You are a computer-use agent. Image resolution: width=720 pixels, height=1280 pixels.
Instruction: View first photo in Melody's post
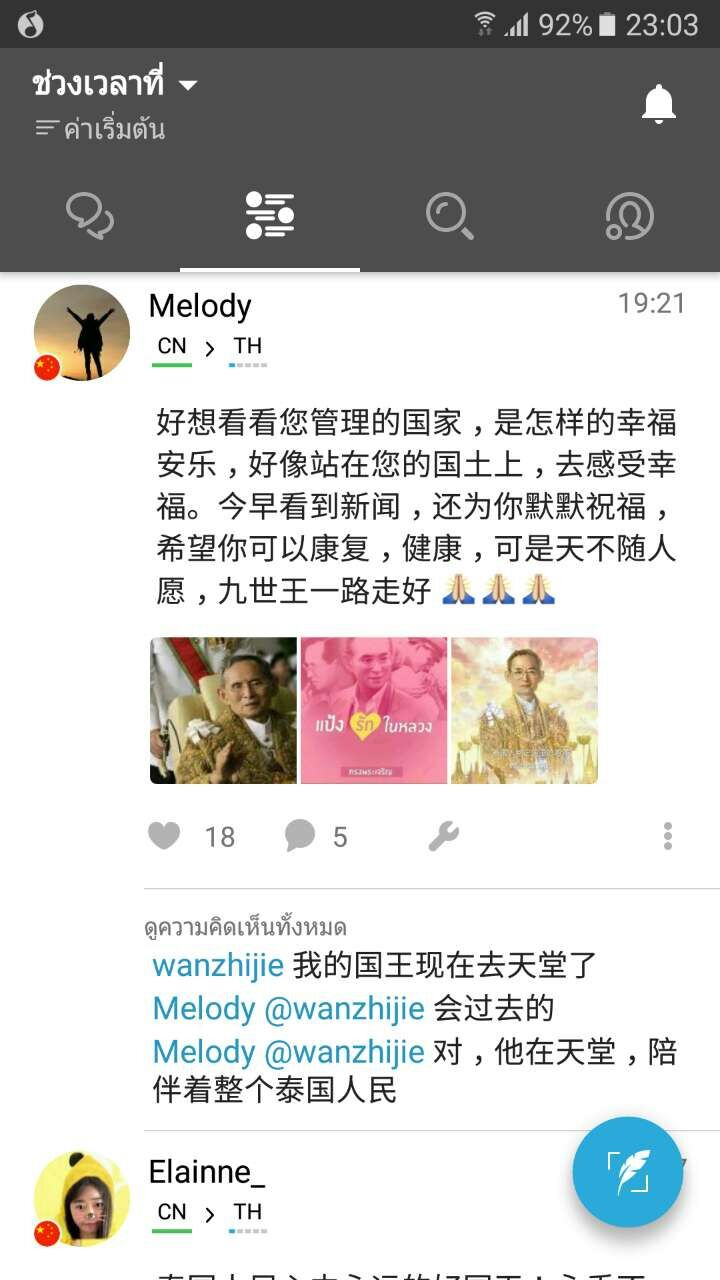pos(223,710)
